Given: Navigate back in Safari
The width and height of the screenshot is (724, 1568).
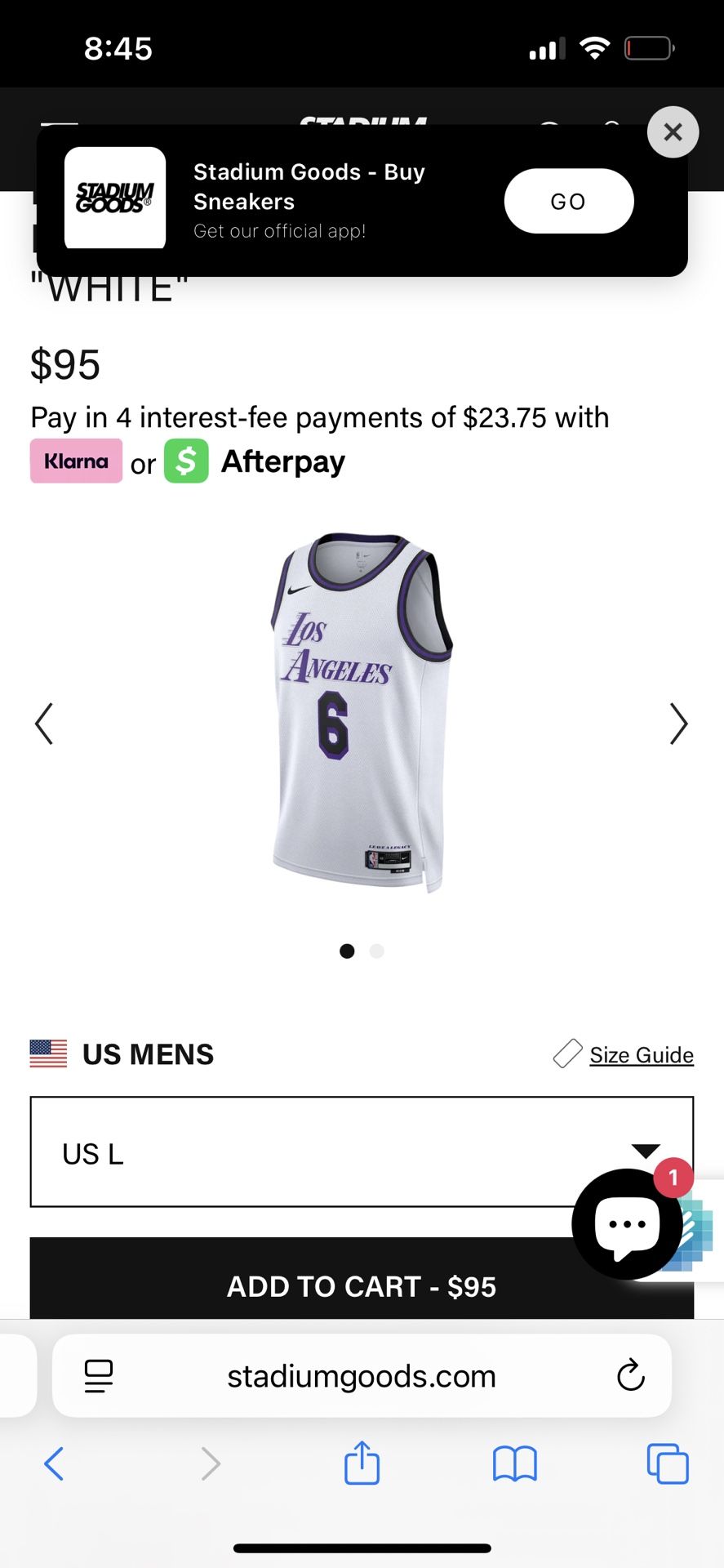Looking at the screenshot, I should (x=54, y=1463).
